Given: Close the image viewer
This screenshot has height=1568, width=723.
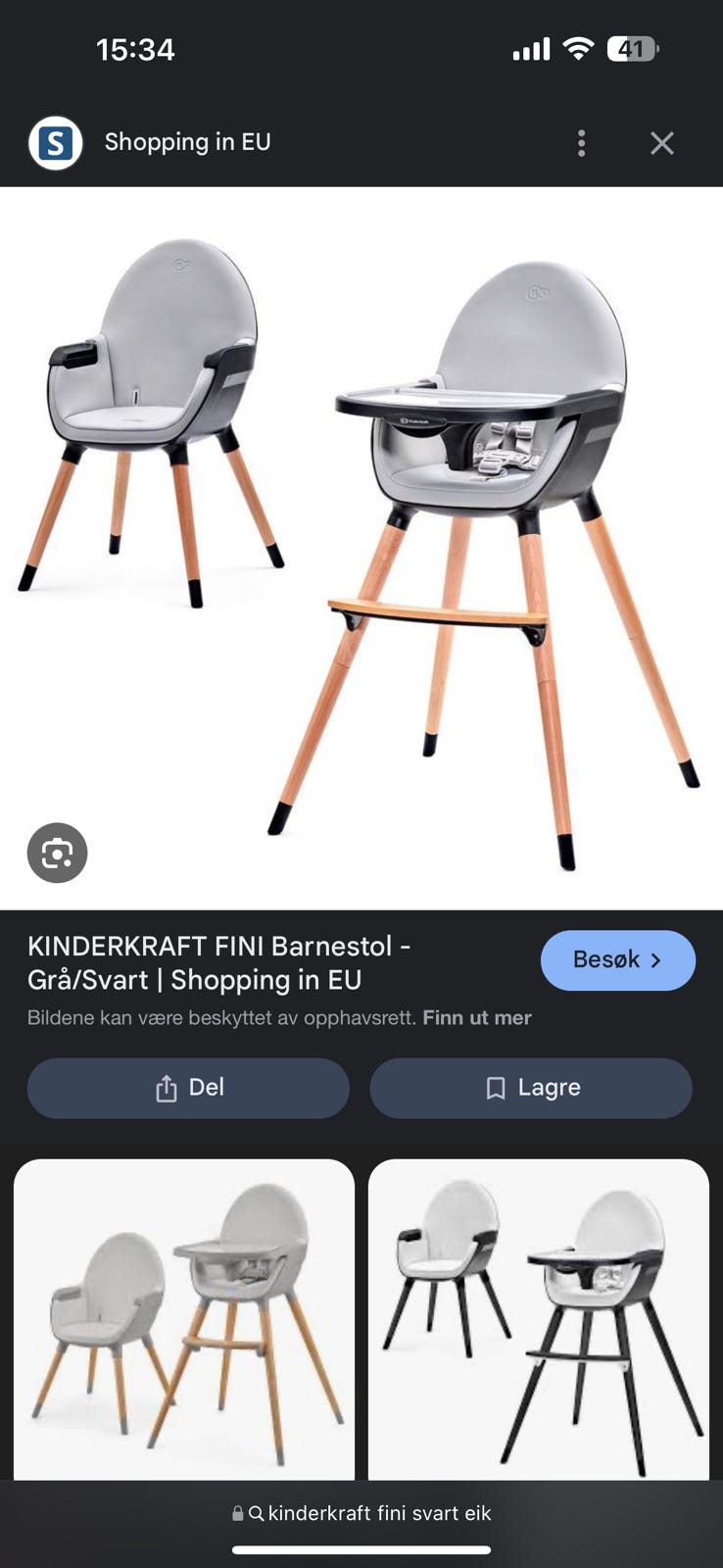Looking at the screenshot, I should tap(662, 143).
